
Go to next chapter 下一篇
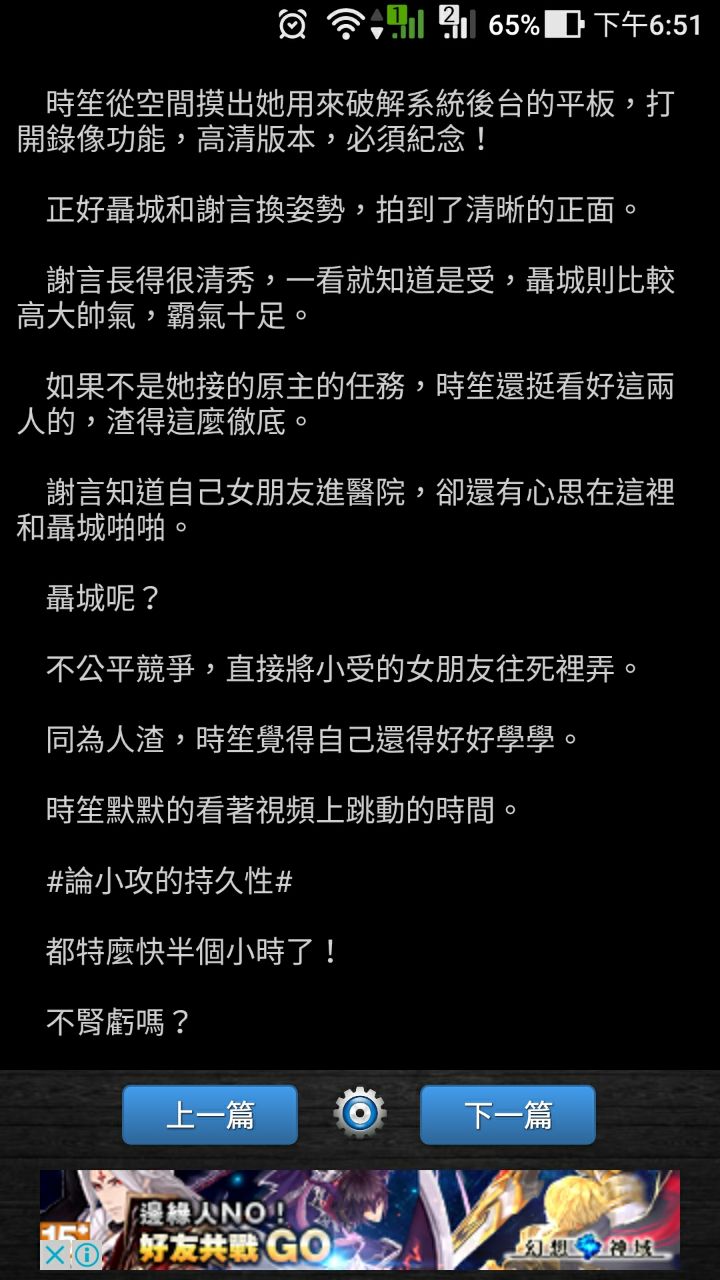pos(507,1114)
